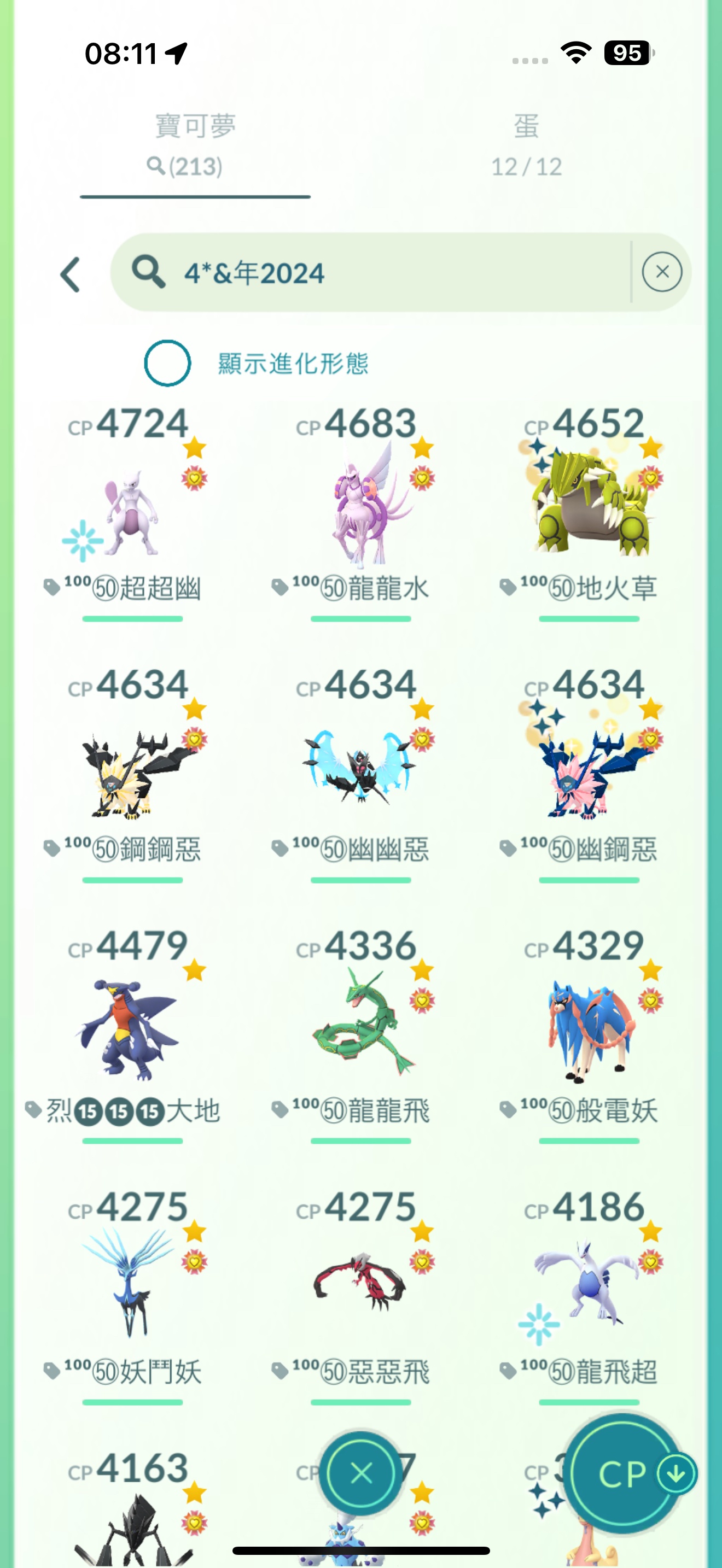Select the 寶可夢 tab
722x1568 pixels.
195,145
